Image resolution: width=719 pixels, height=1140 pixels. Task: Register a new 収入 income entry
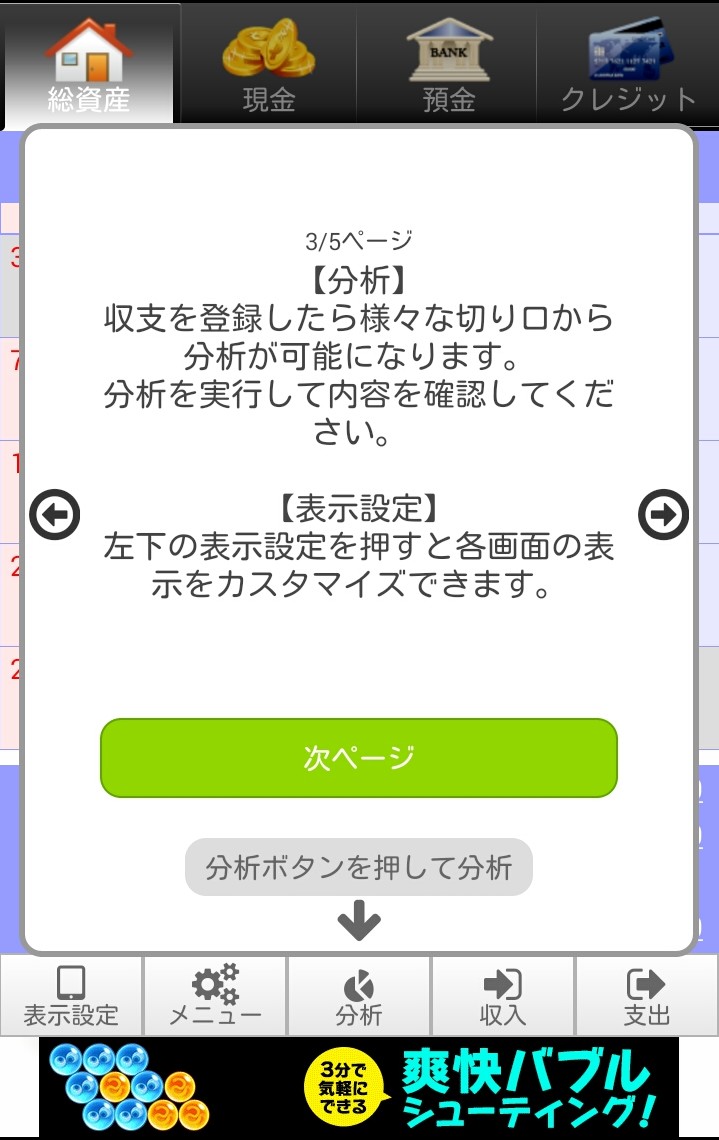[x=502, y=996]
